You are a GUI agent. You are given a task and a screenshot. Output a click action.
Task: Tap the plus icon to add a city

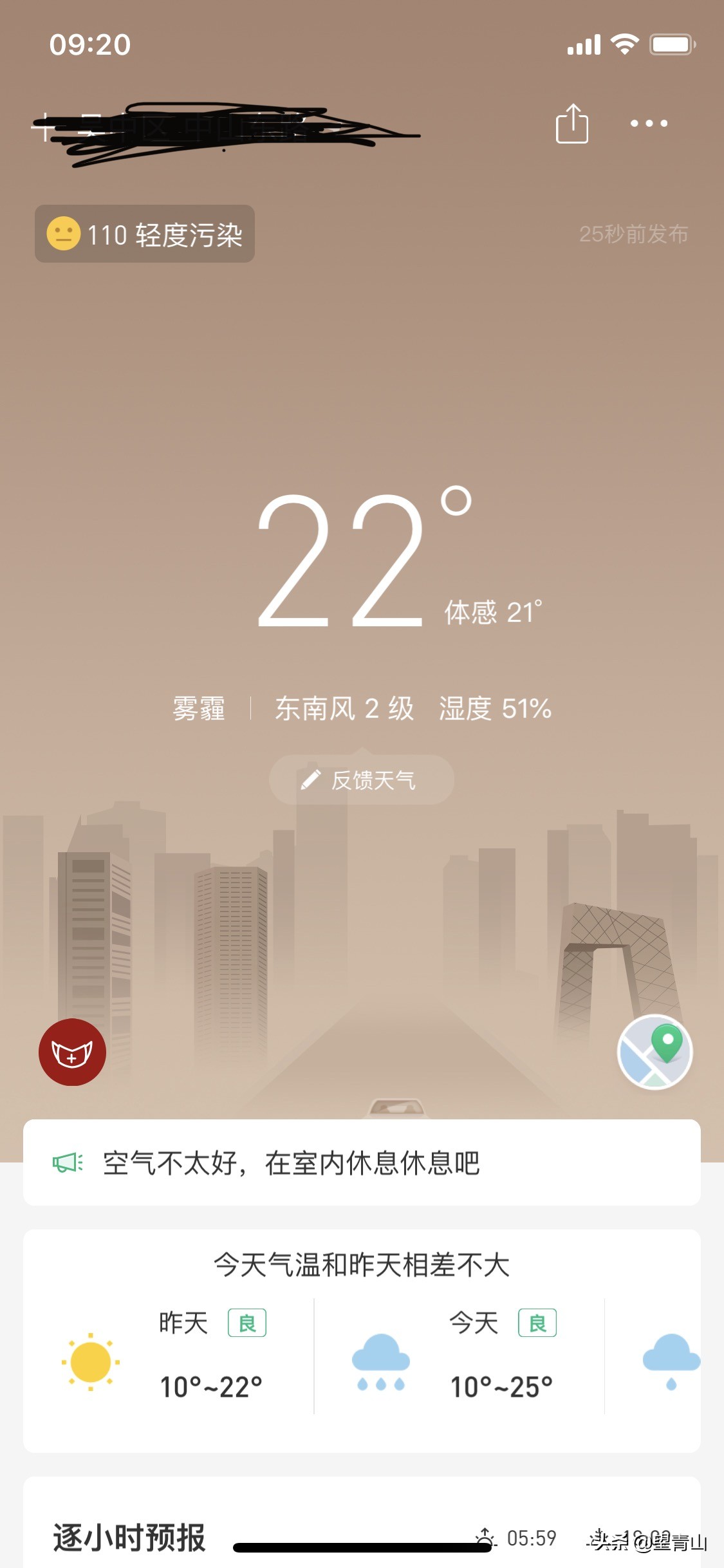click(43, 126)
